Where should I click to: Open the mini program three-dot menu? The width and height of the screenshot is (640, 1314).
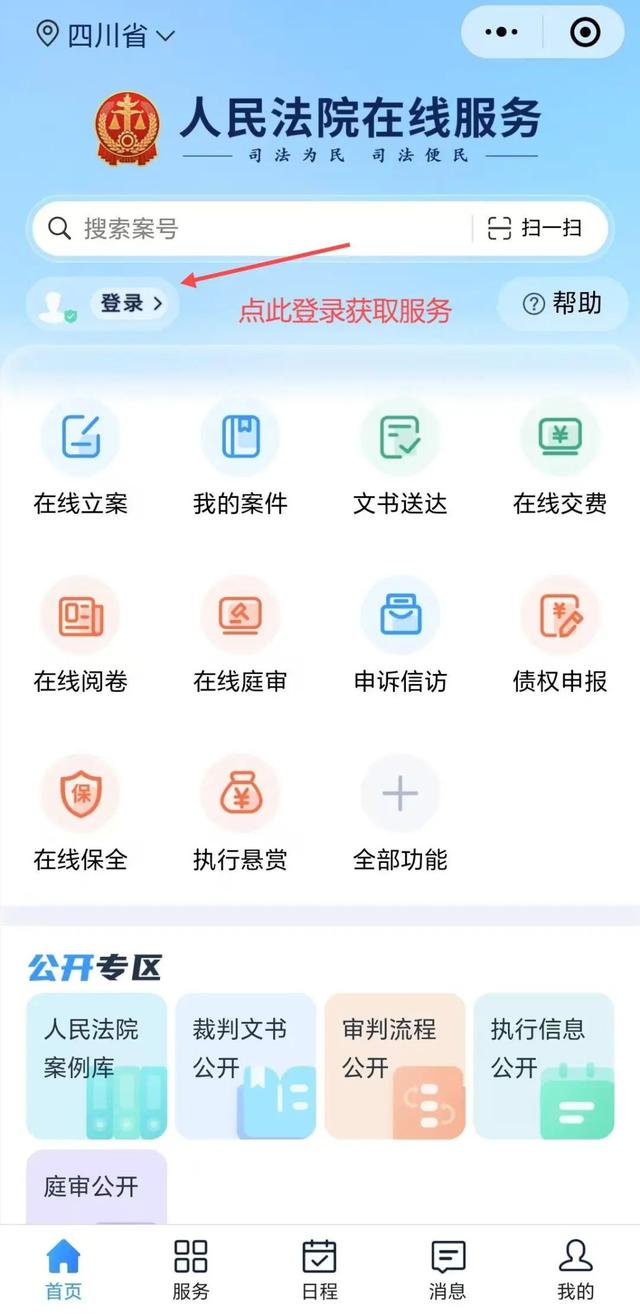click(x=501, y=32)
